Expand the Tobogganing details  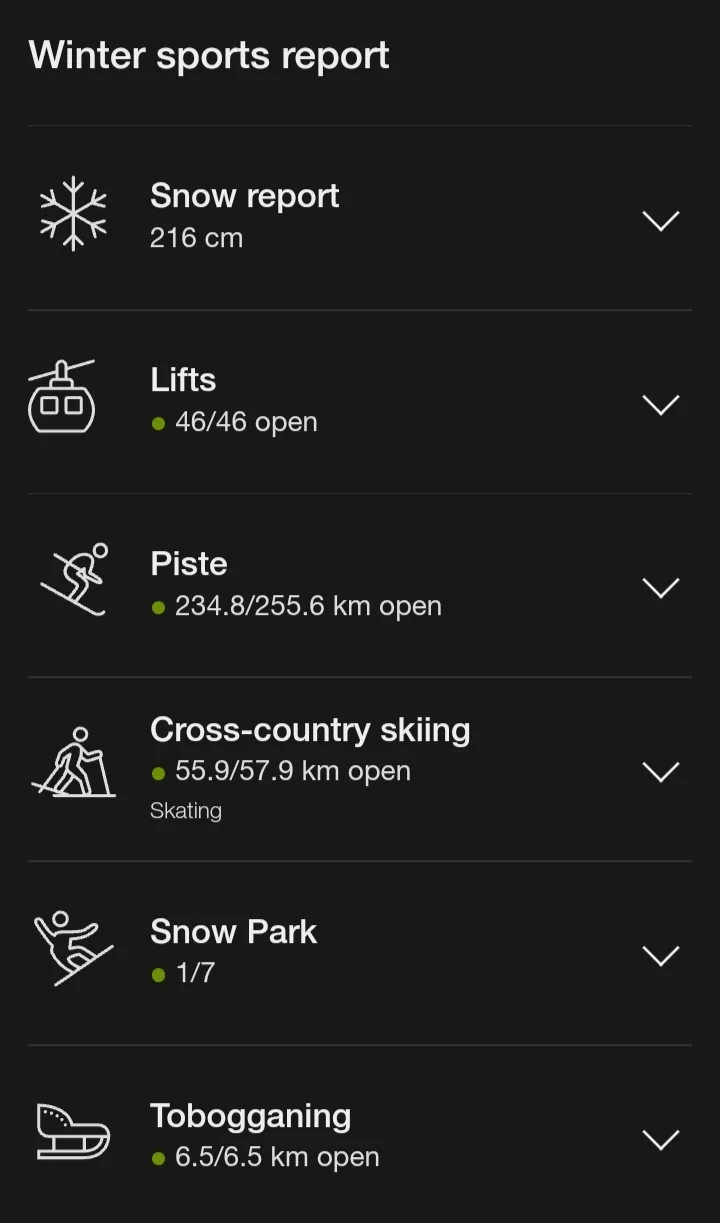click(x=660, y=1139)
